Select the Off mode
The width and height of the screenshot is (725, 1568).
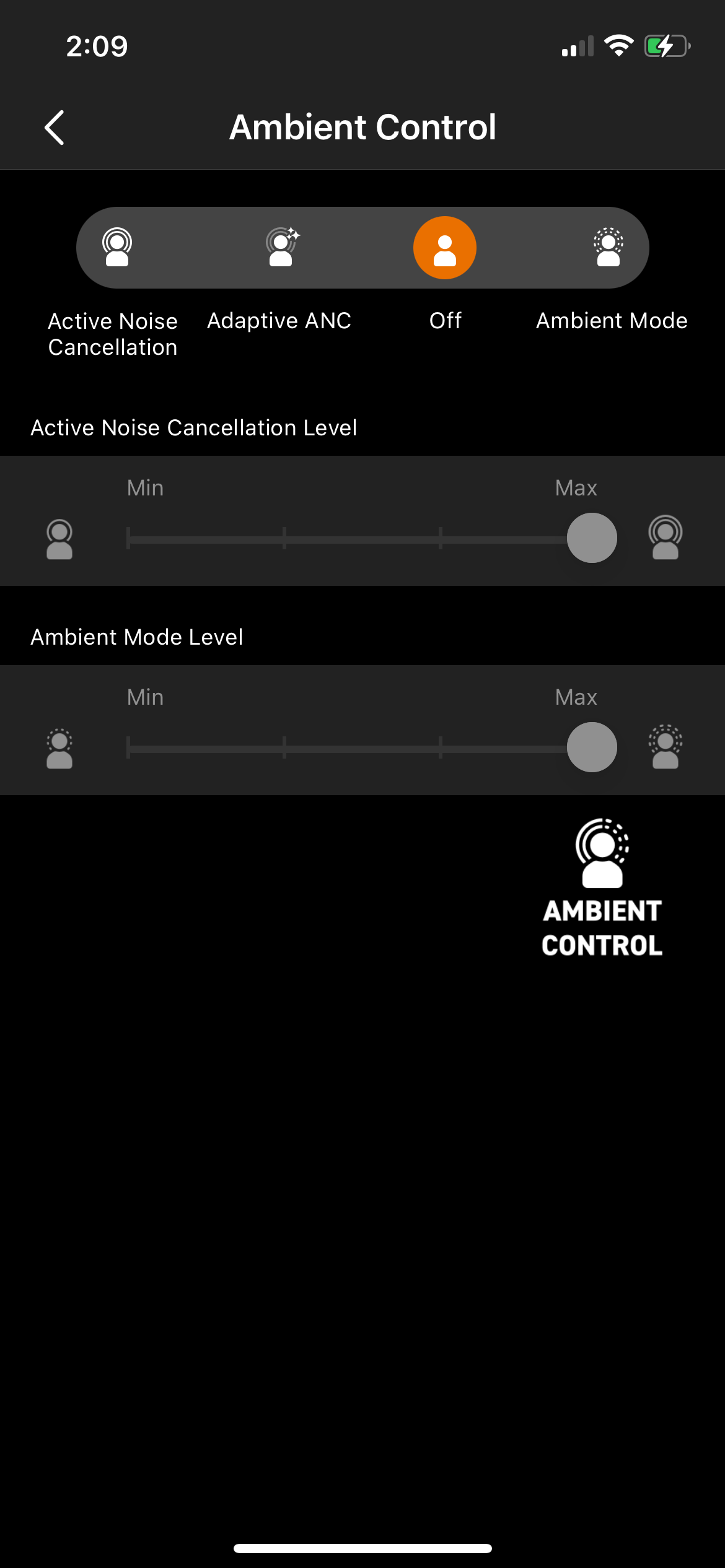pyautogui.click(x=445, y=248)
